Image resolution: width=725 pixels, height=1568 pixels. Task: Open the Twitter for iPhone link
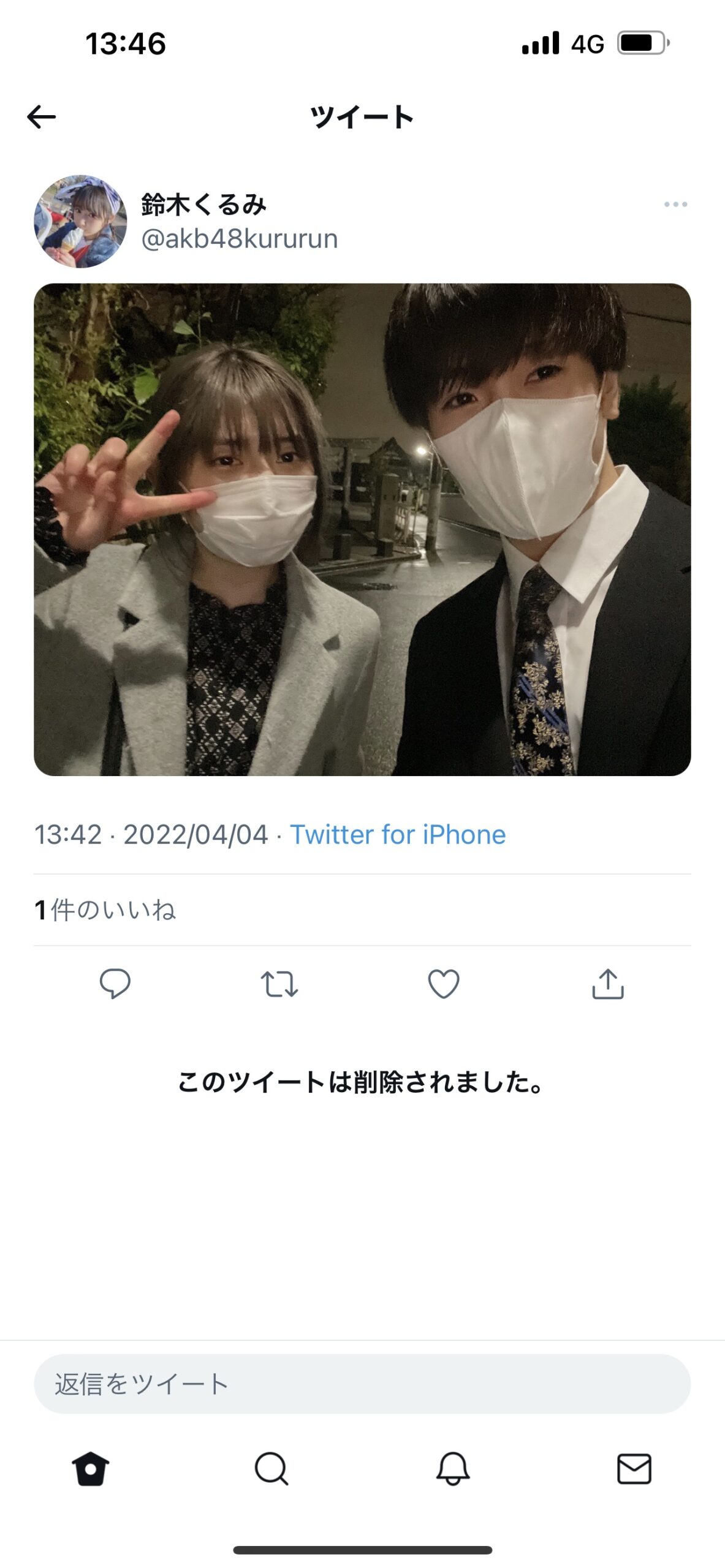pyautogui.click(x=398, y=834)
